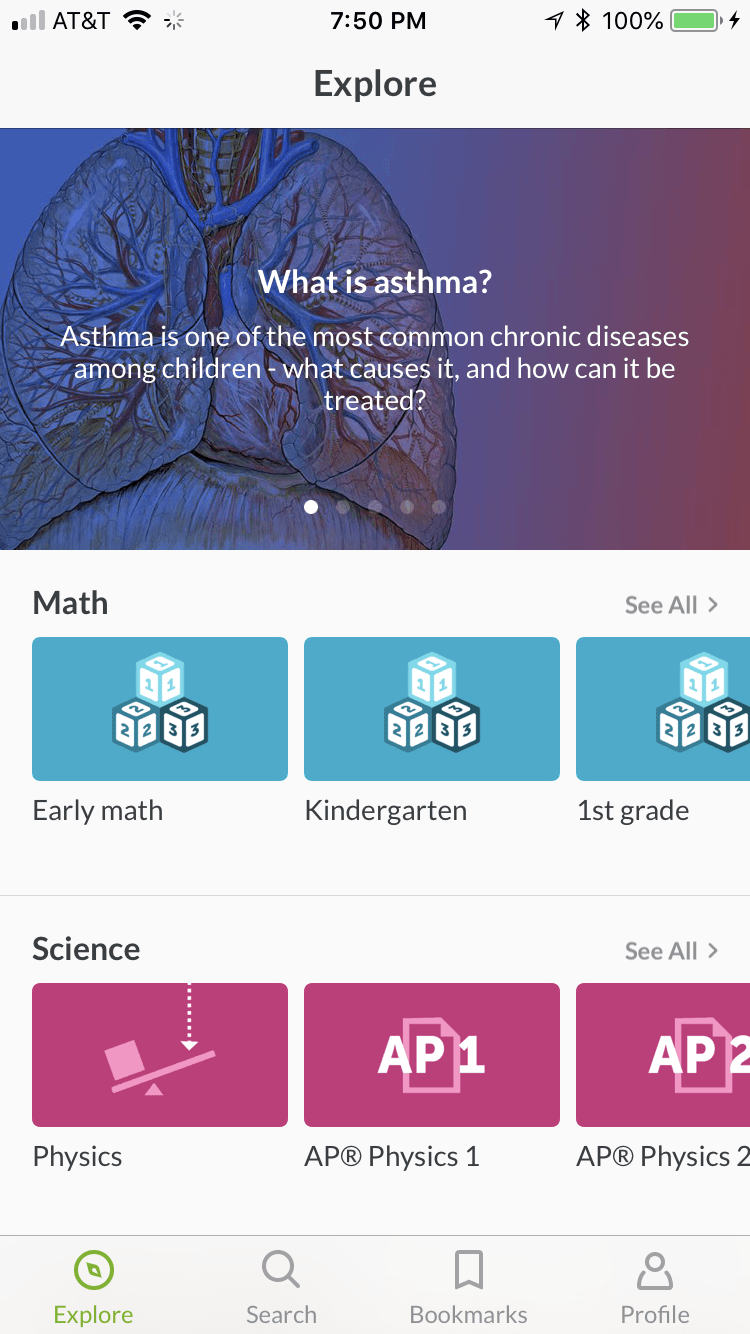
Task: Open the AP Physics 1 course
Action: click(432, 1055)
